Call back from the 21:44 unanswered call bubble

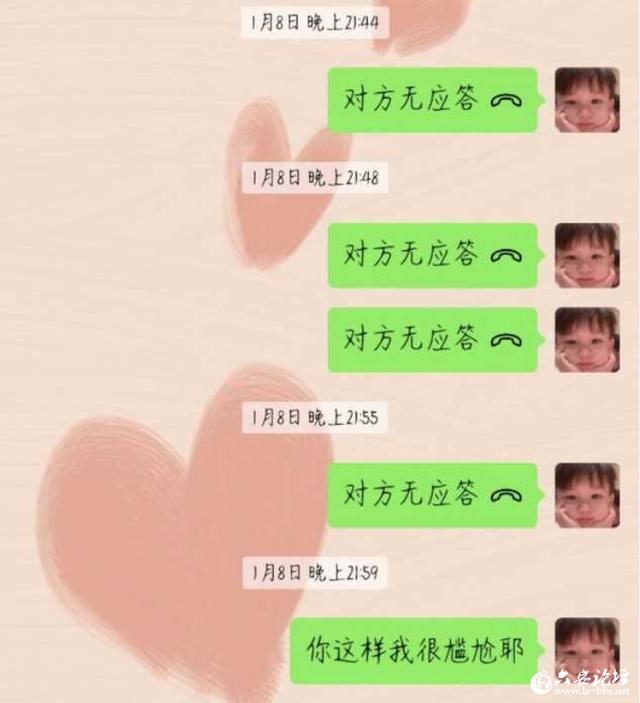point(432,100)
